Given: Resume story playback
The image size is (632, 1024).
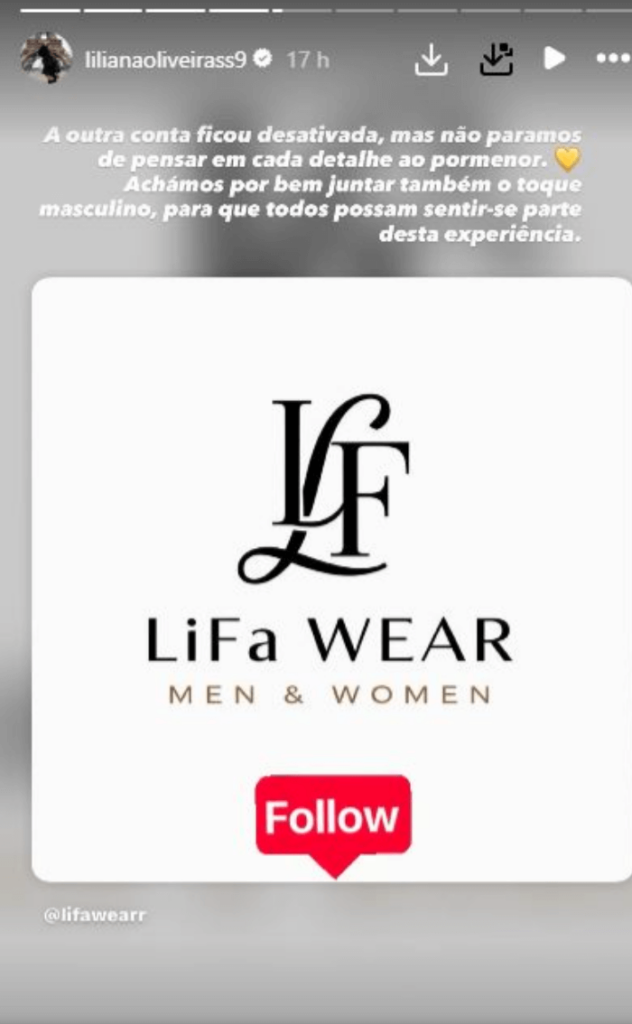Looking at the screenshot, I should 554,59.
